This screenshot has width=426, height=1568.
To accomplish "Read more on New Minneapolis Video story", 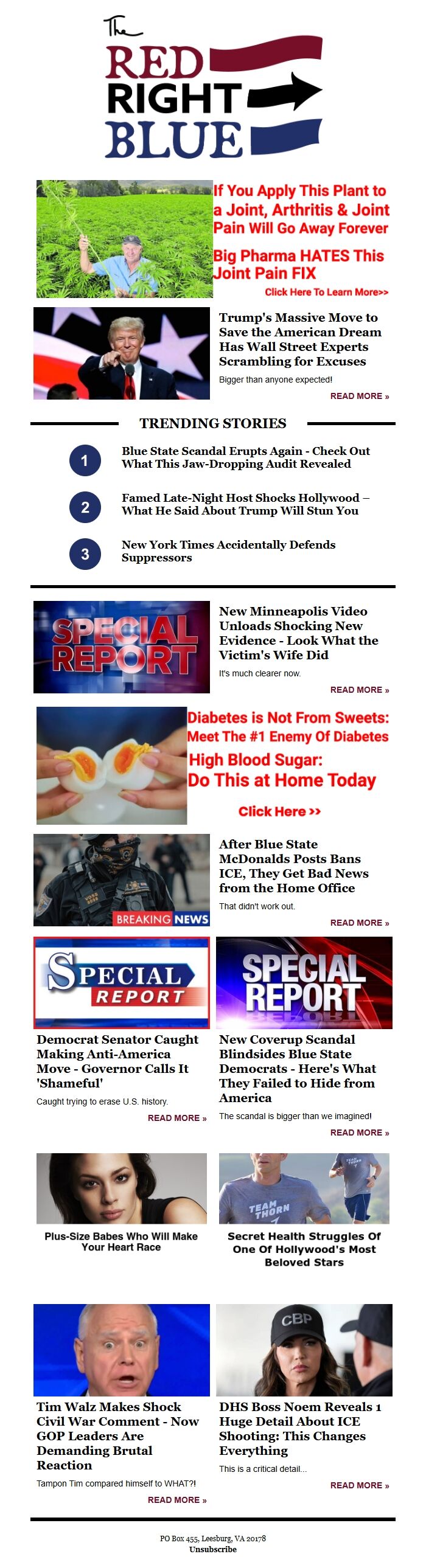I will pyautogui.click(x=359, y=690).
